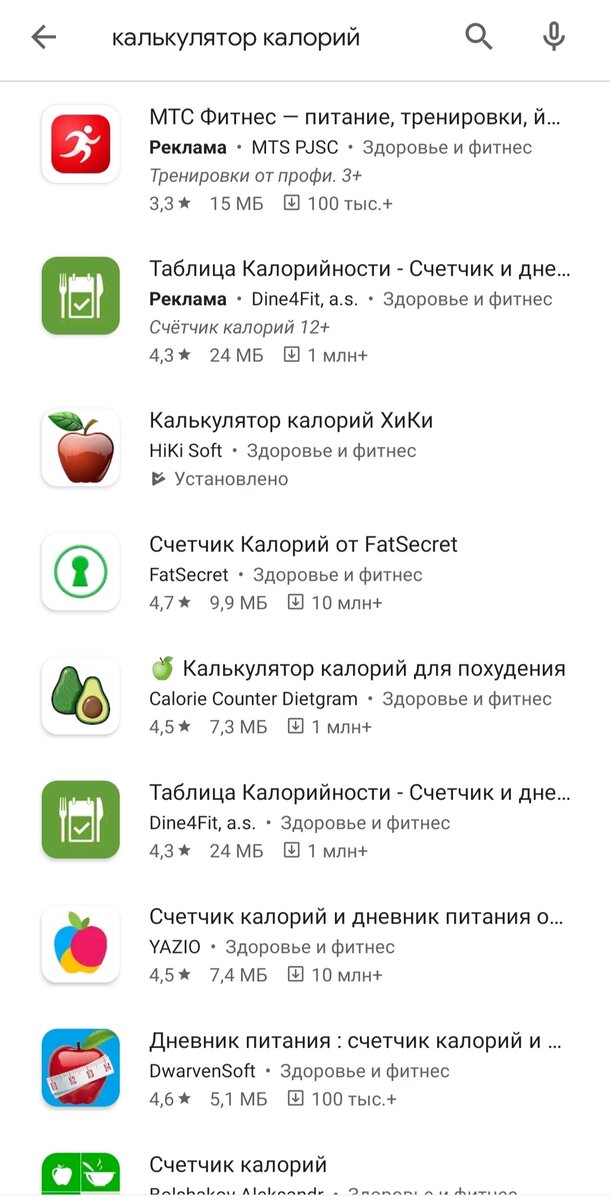610x1200 pixels.
Task: Start voice search with the microphone
Action: [x=553, y=38]
